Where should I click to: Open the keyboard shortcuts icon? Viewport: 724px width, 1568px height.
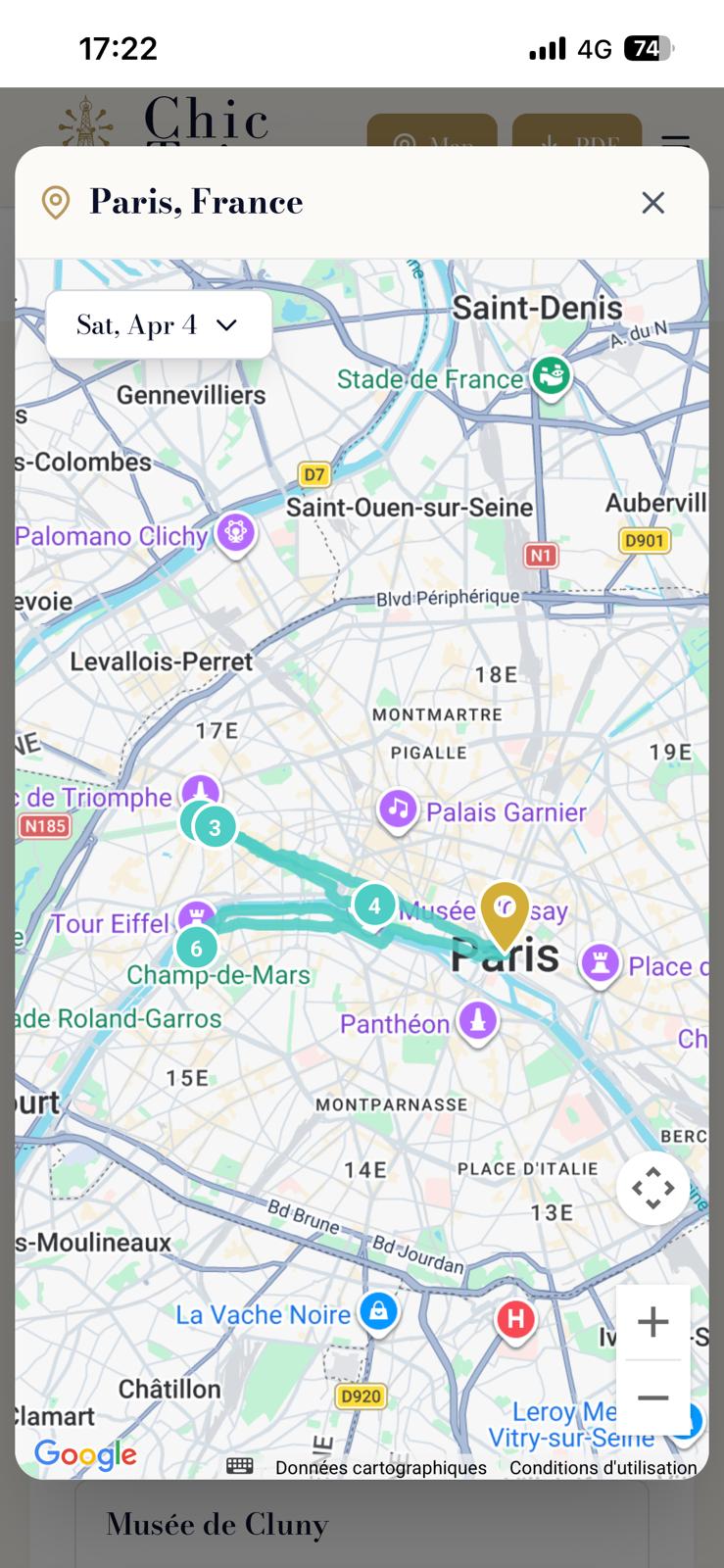coord(240,1466)
